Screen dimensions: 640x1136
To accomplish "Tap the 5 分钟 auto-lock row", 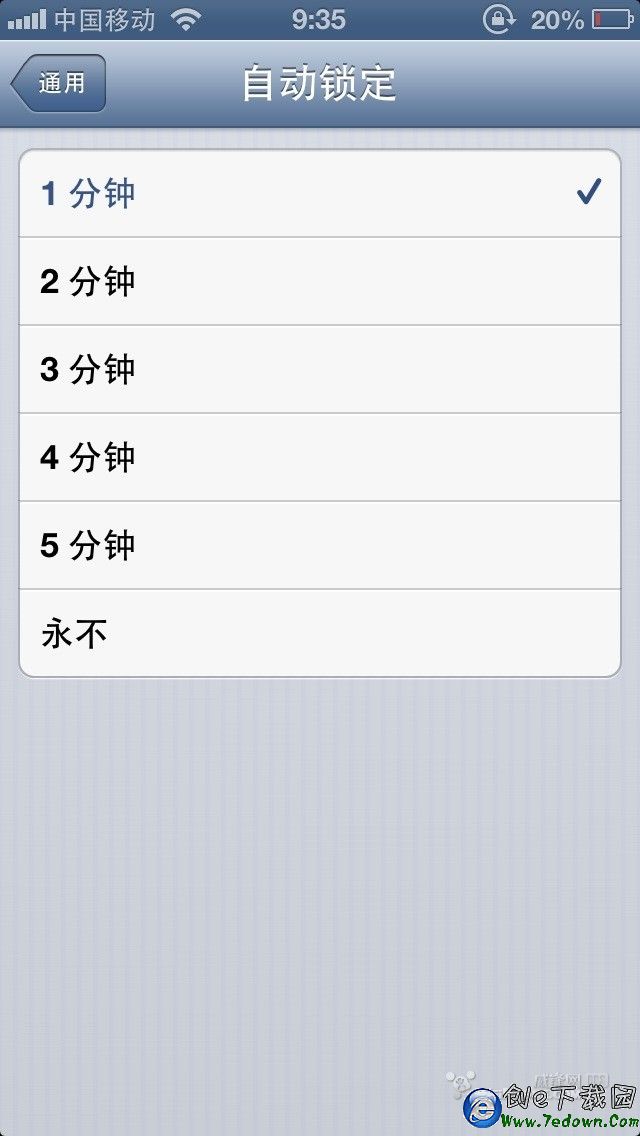I will [320, 546].
